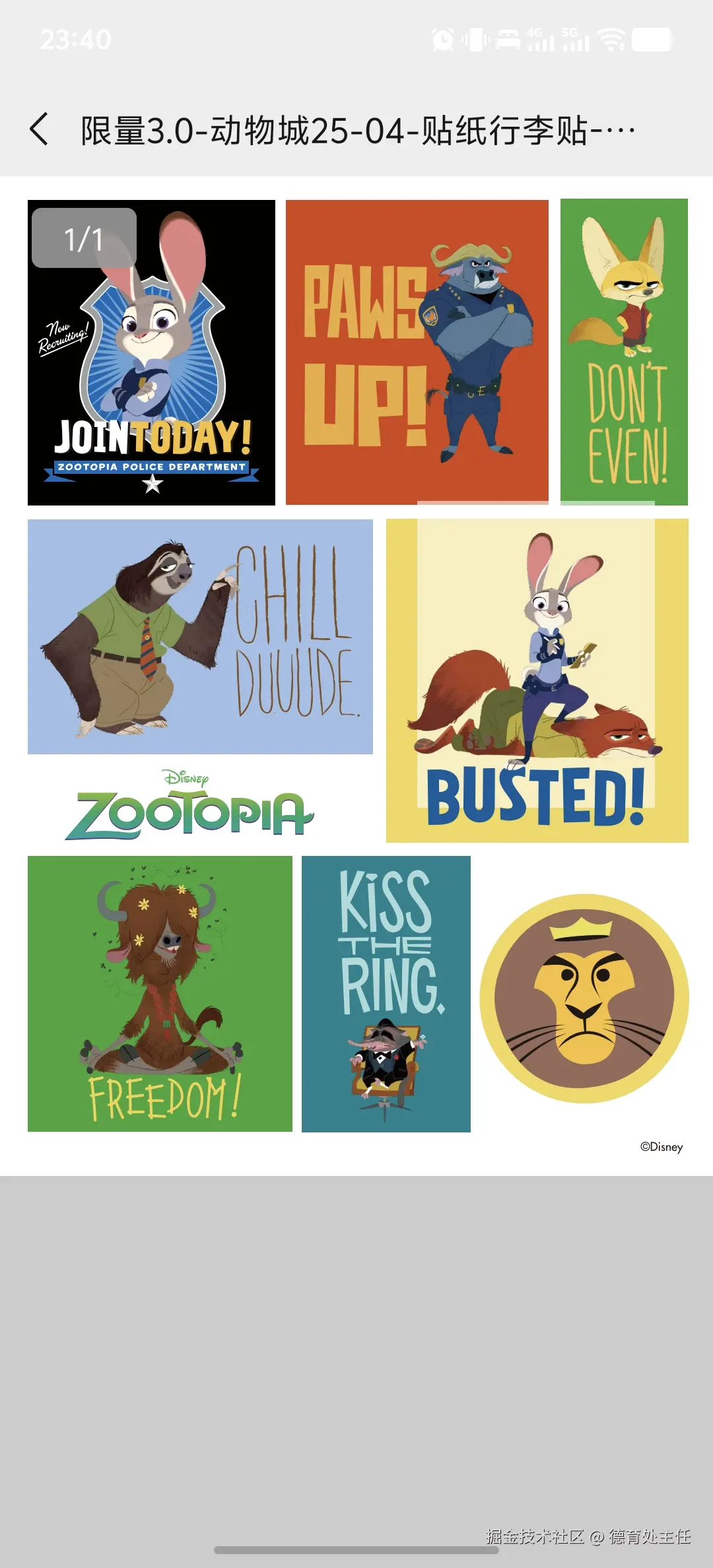
Task: Go back using the top-left arrow
Action: (x=40, y=129)
